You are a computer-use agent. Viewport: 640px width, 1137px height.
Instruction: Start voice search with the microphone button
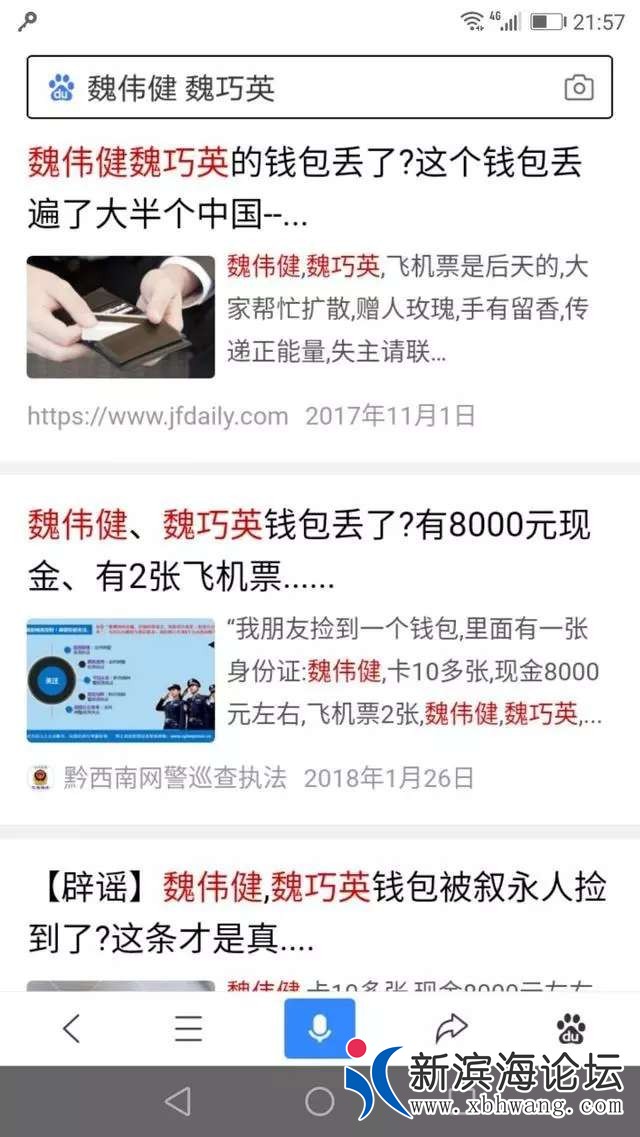click(x=319, y=1028)
